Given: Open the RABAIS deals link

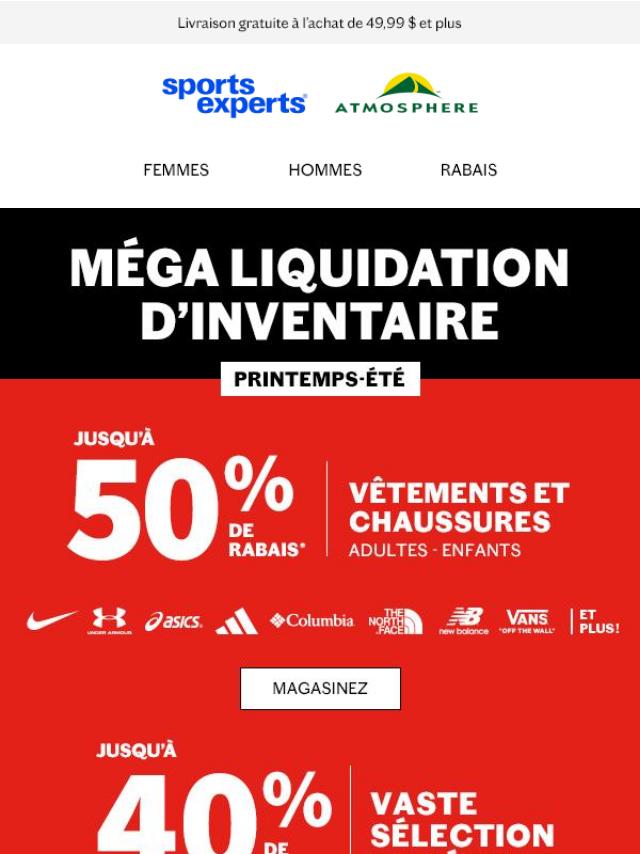Looking at the screenshot, I should coord(468,170).
